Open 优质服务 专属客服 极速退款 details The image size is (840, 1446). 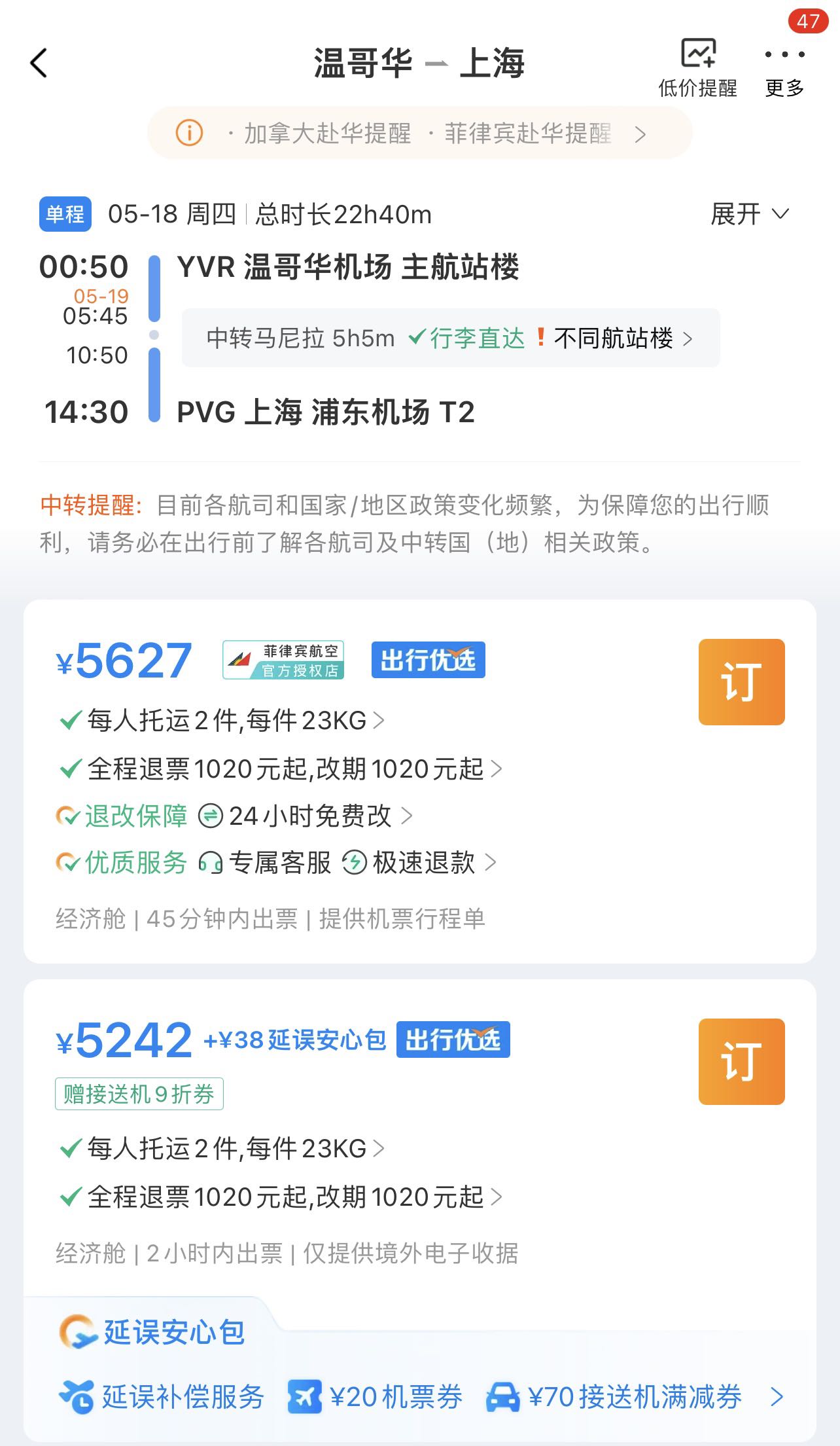point(276,863)
